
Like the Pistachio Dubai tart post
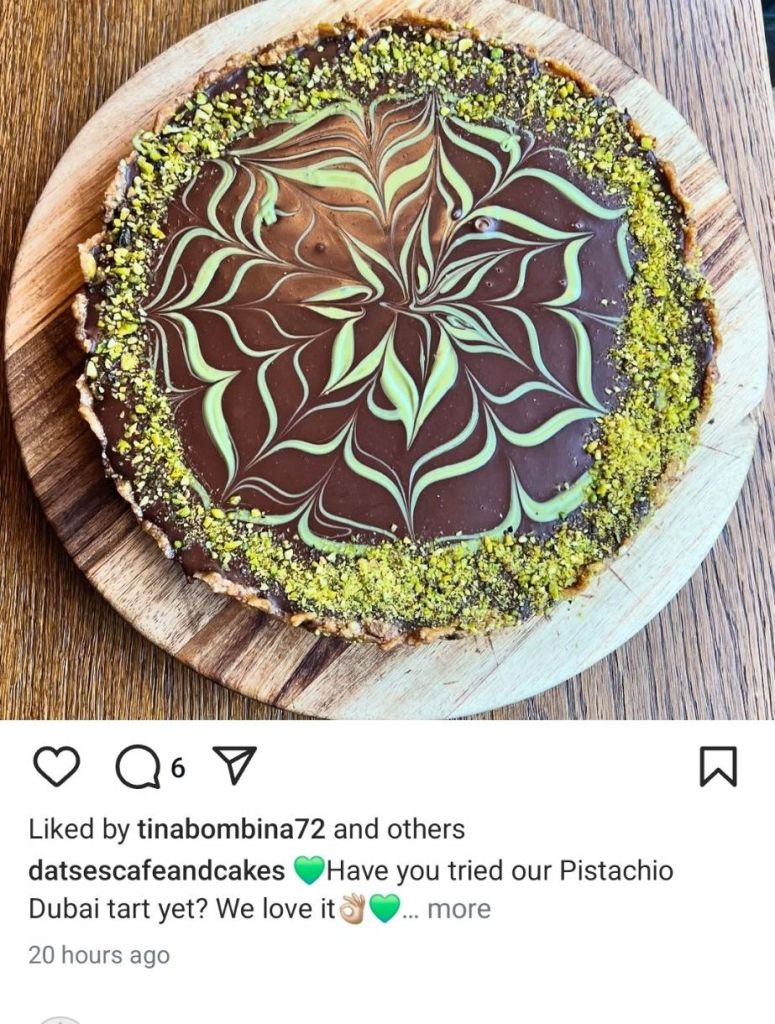tap(56, 766)
